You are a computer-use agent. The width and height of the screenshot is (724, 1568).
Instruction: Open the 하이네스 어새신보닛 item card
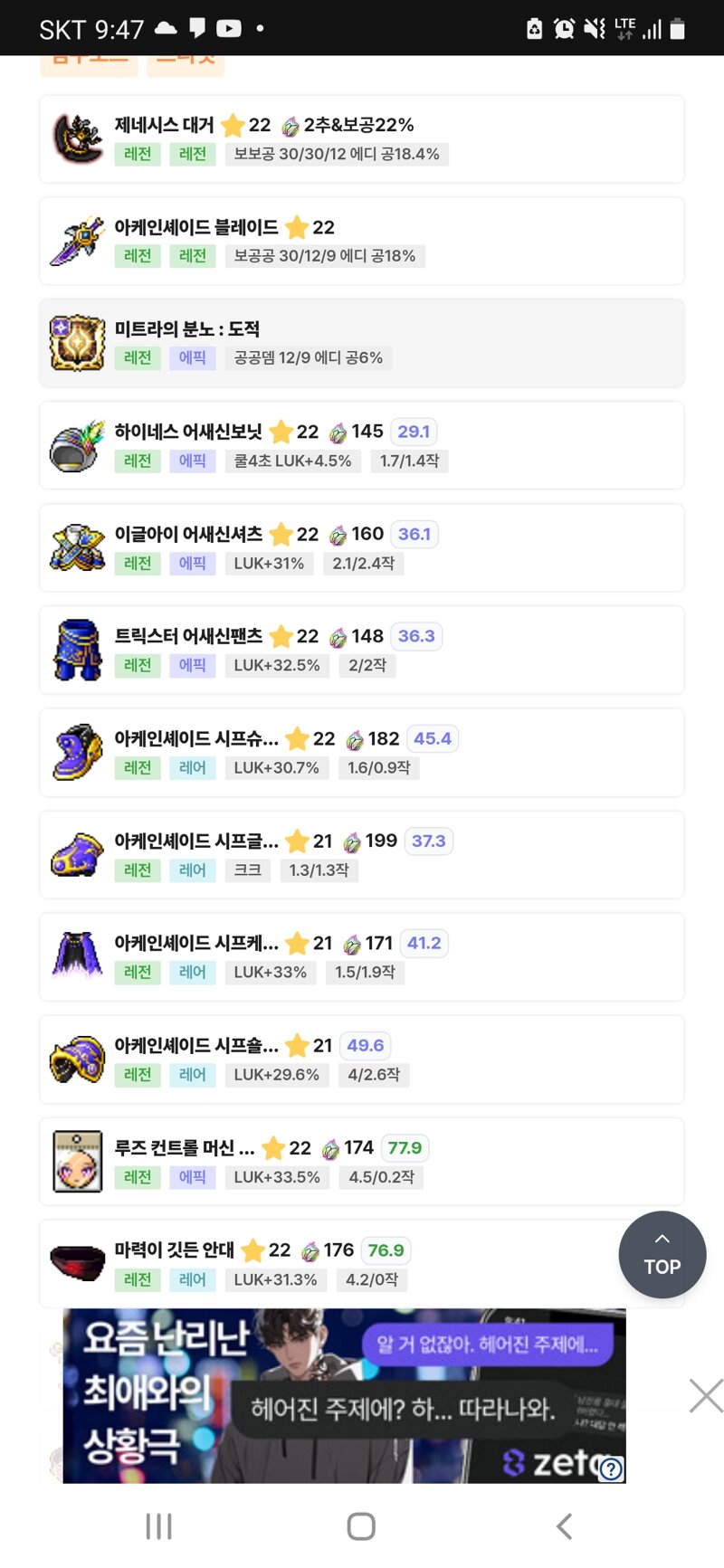coord(362,446)
